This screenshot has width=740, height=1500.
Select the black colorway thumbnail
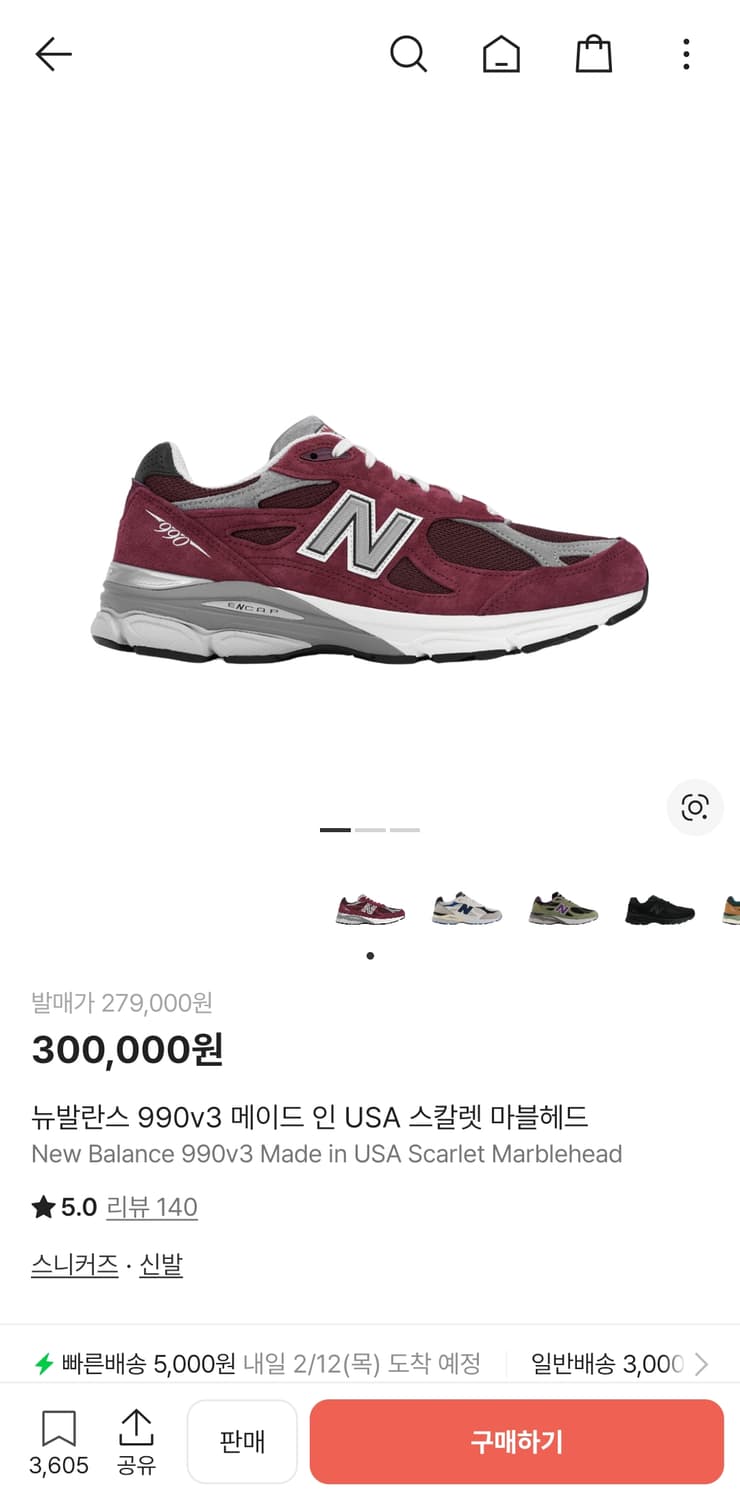point(658,909)
